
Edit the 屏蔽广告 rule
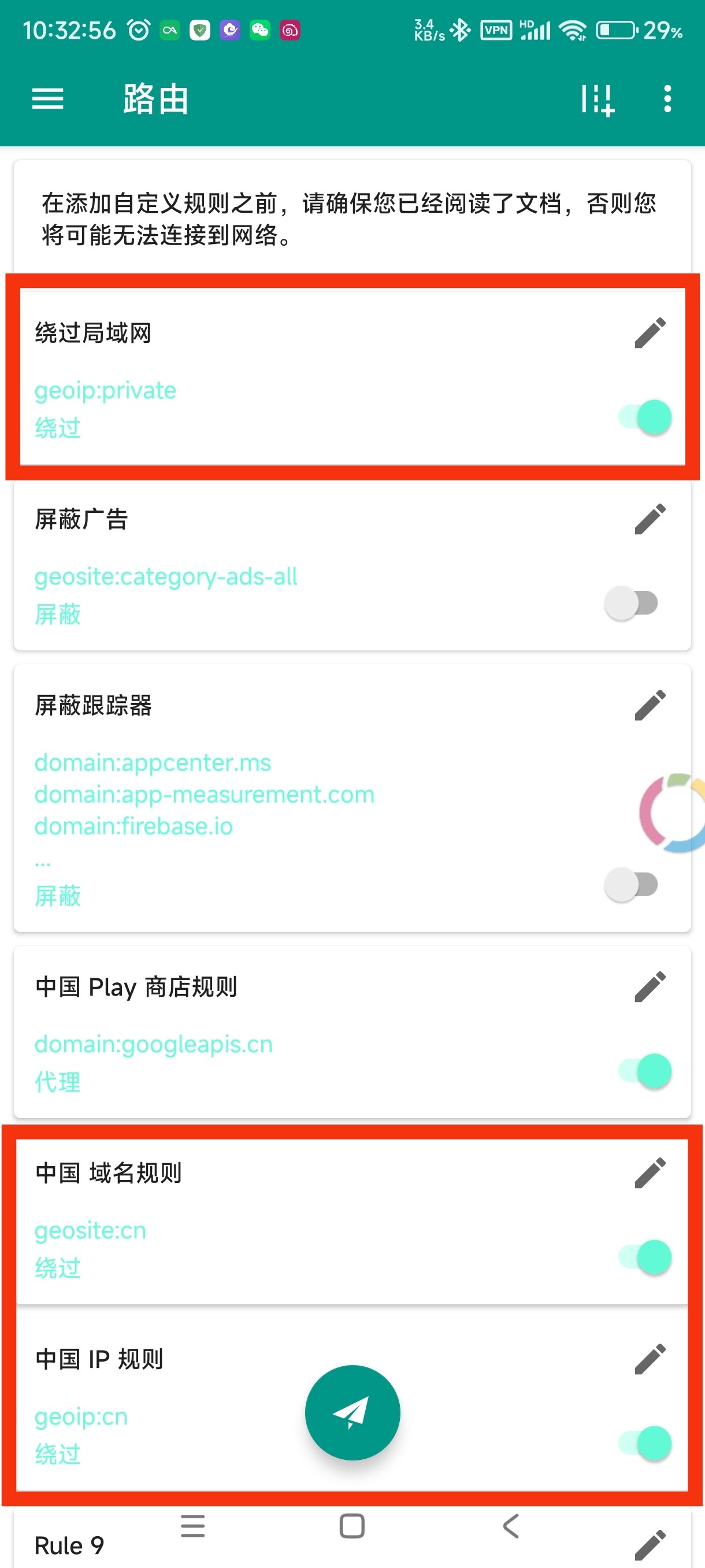[x=650, y=519]
